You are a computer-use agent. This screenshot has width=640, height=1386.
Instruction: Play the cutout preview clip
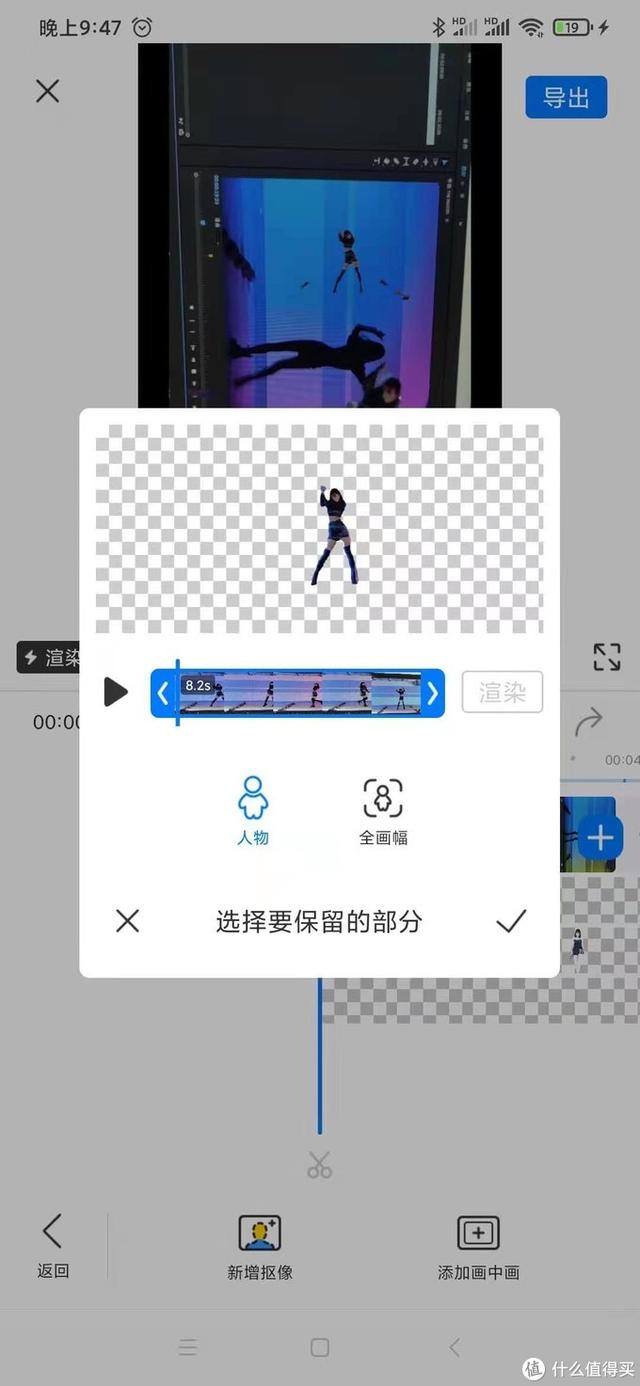(x=116, y=692)
